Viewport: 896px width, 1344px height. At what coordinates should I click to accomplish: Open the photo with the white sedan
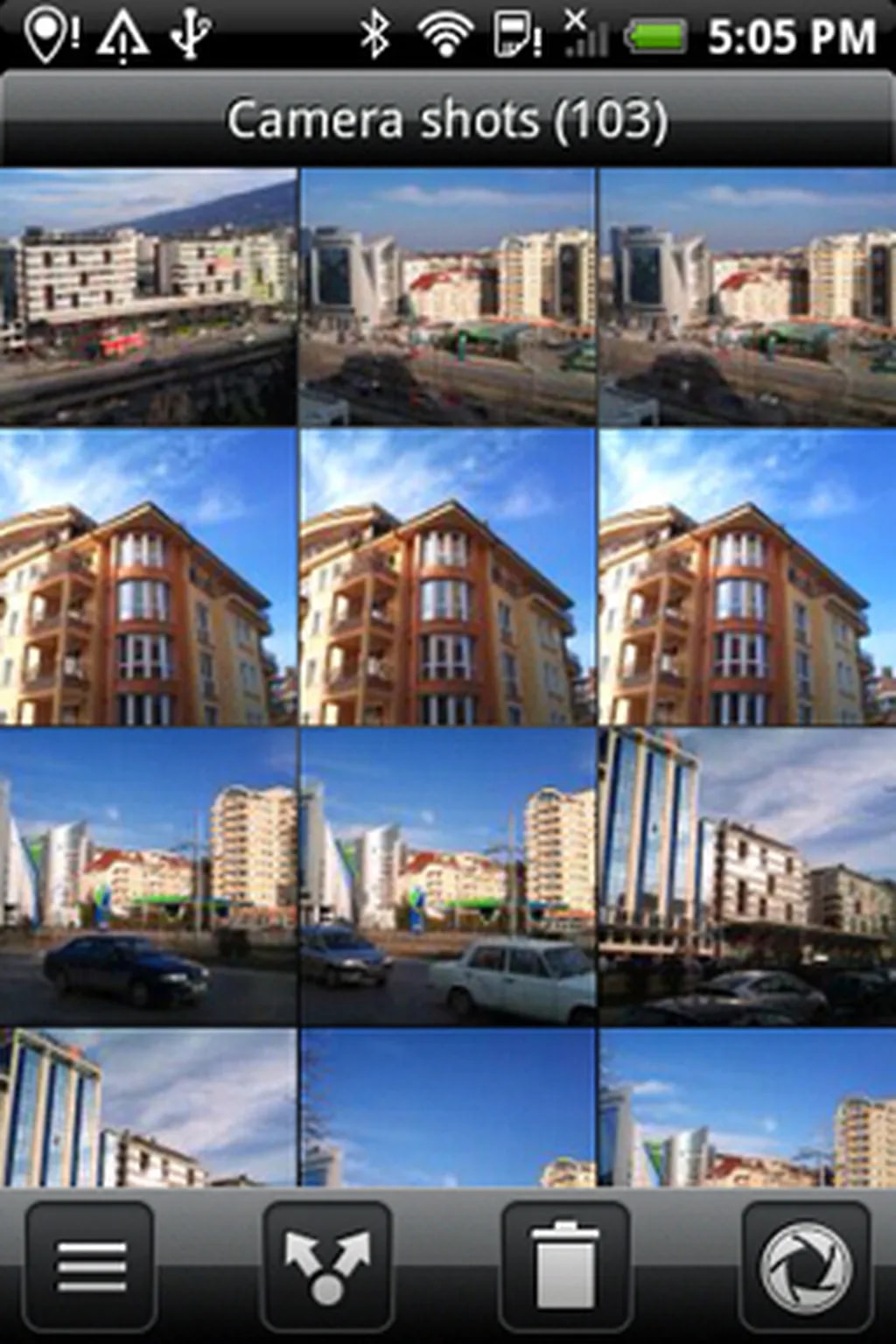pos(448,875)
